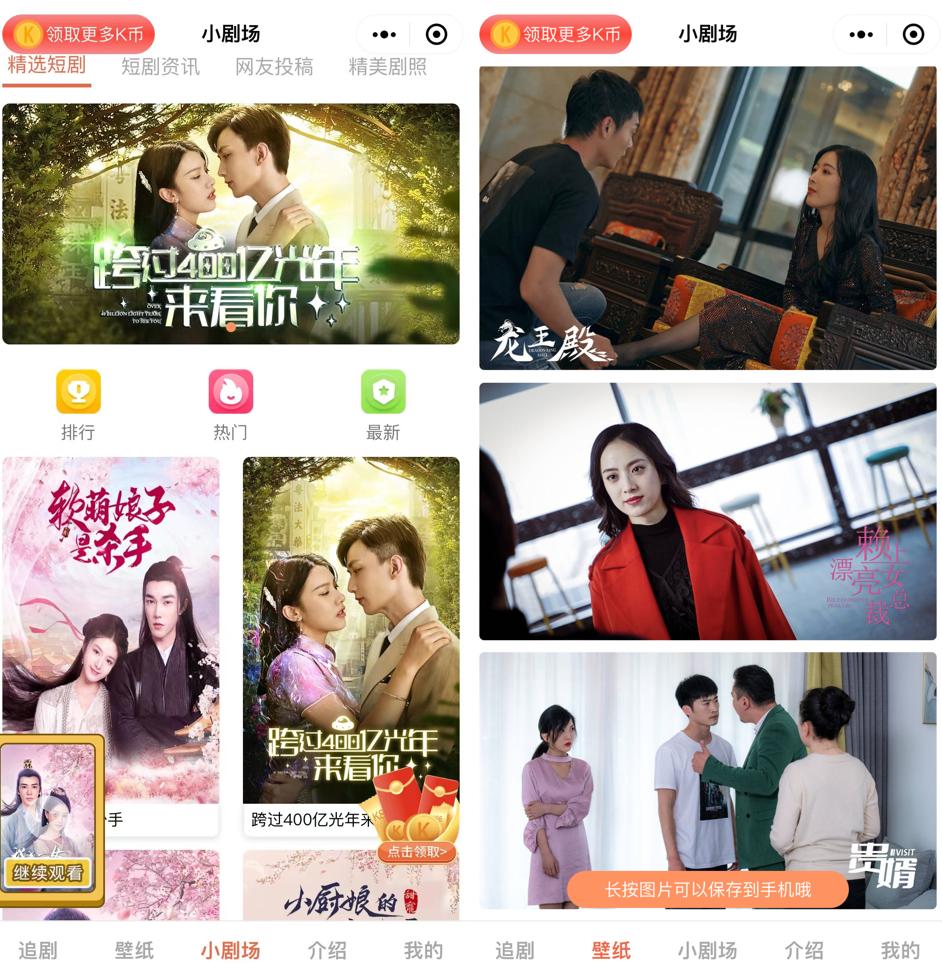
Task: Tap 继续观看 to resume watching
Action: 48,872
